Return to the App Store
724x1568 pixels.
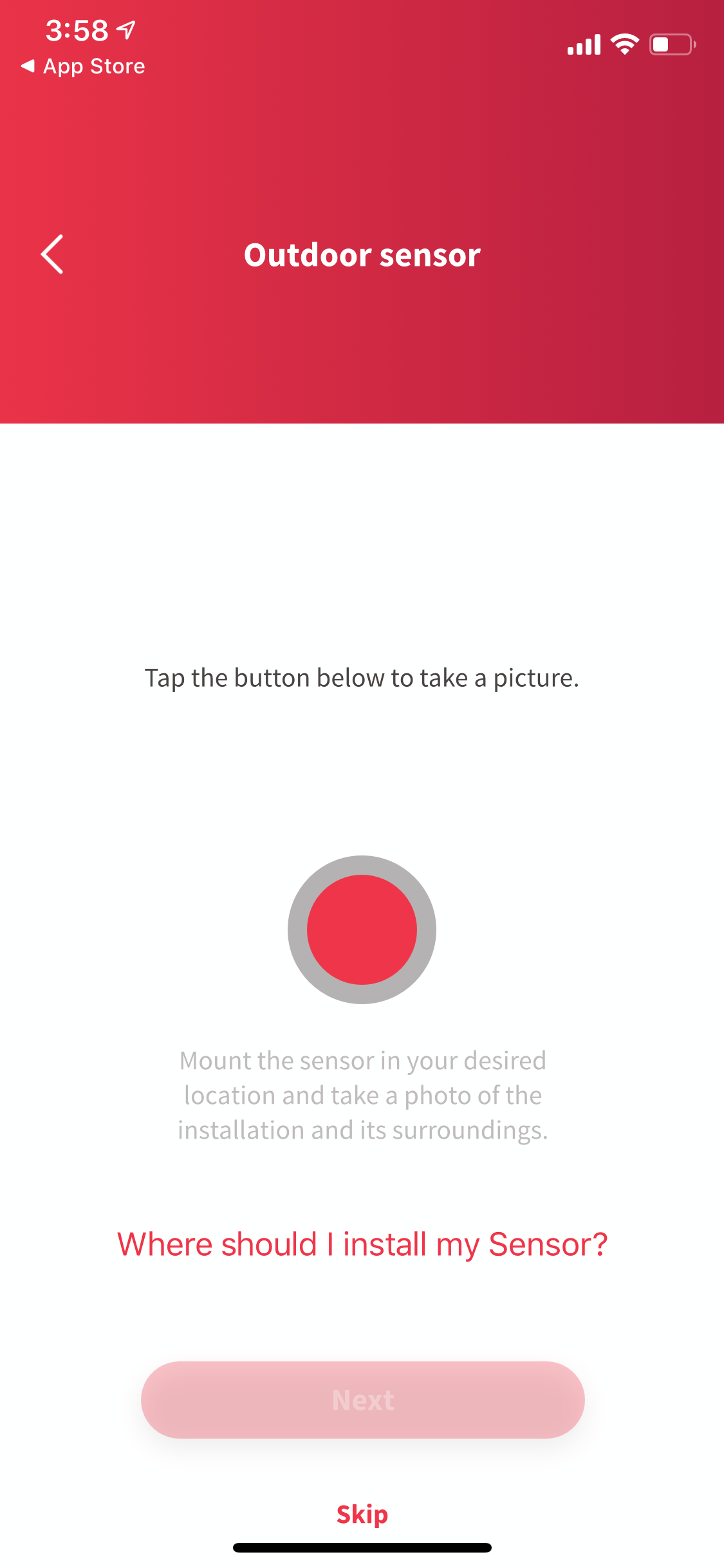(x=83, y=66)
